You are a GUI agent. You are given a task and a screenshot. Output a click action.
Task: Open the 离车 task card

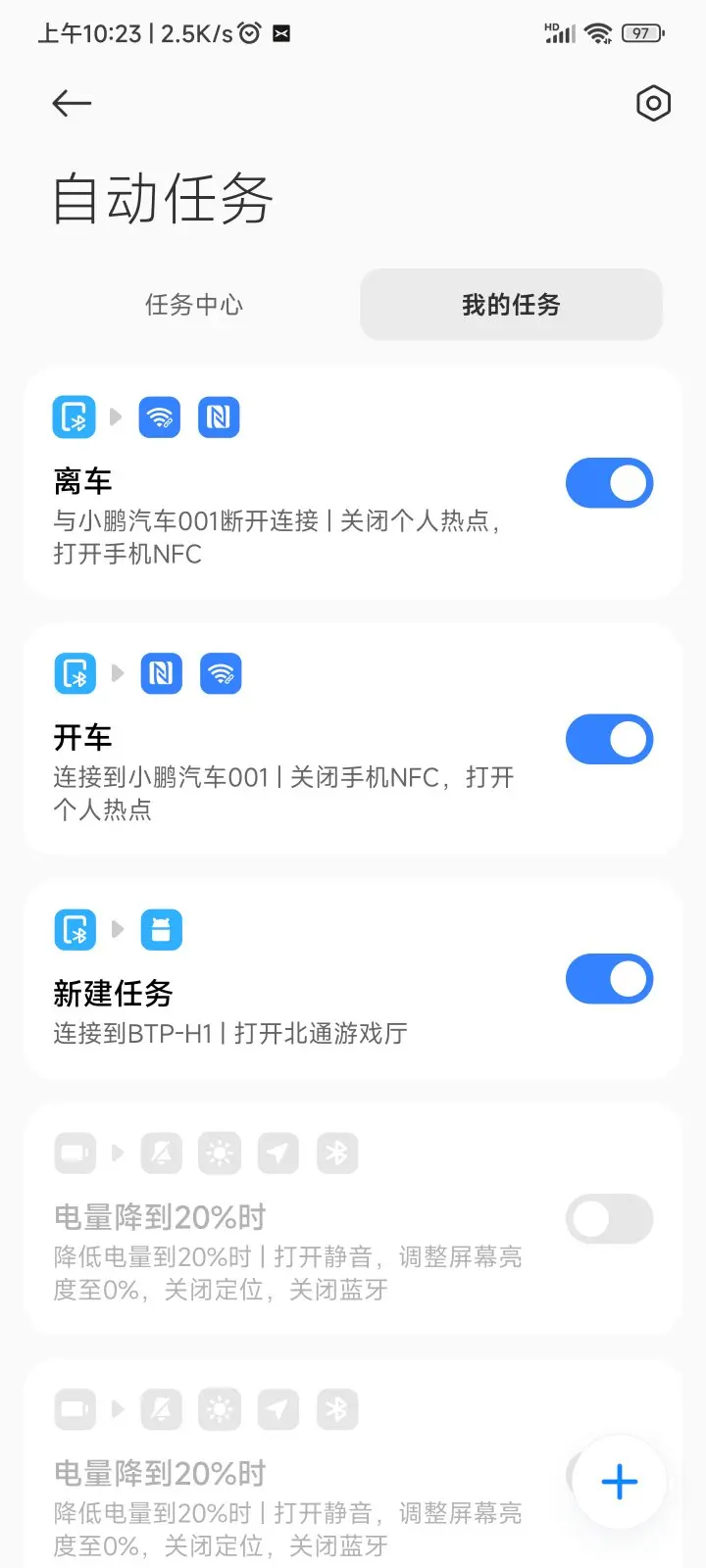point(353,484)
